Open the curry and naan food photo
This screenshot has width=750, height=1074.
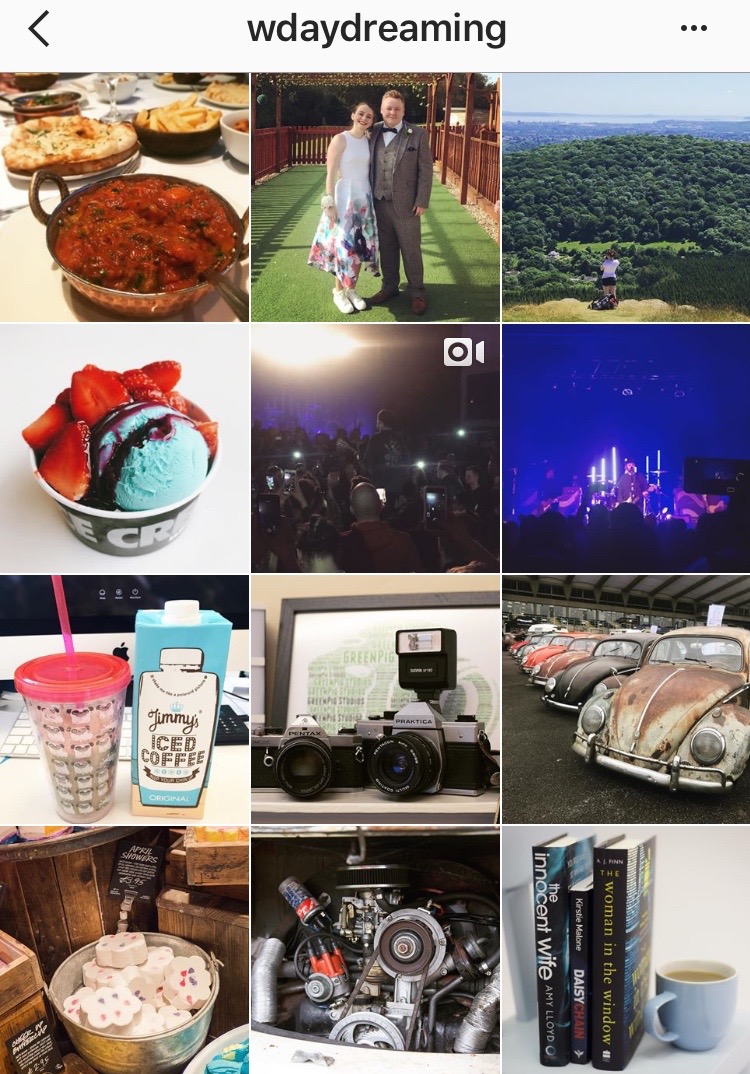tap(124, 197)
